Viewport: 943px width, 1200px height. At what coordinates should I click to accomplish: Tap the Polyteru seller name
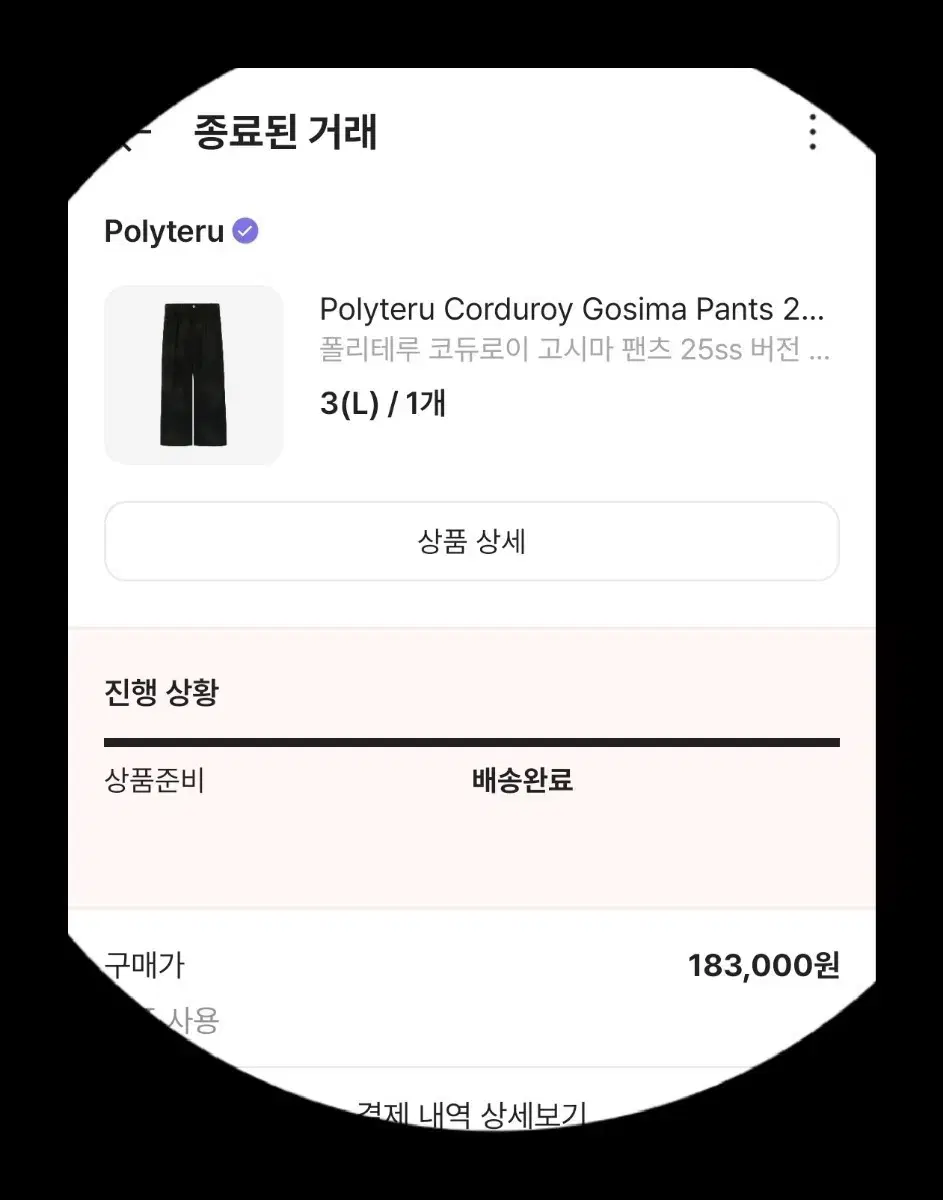(164, 231)
